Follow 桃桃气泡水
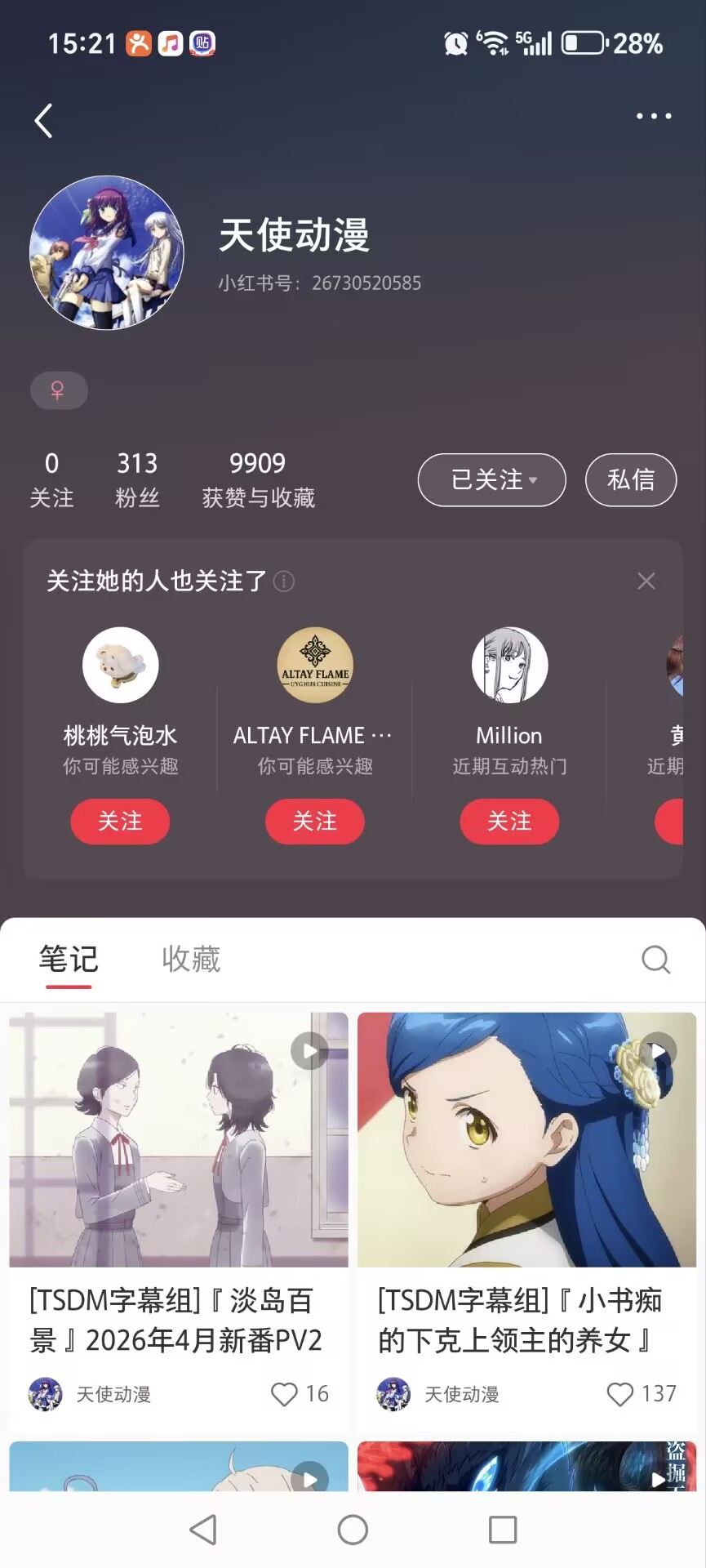The width and height of the screenshot is (706, 1568). click(120, 822)
